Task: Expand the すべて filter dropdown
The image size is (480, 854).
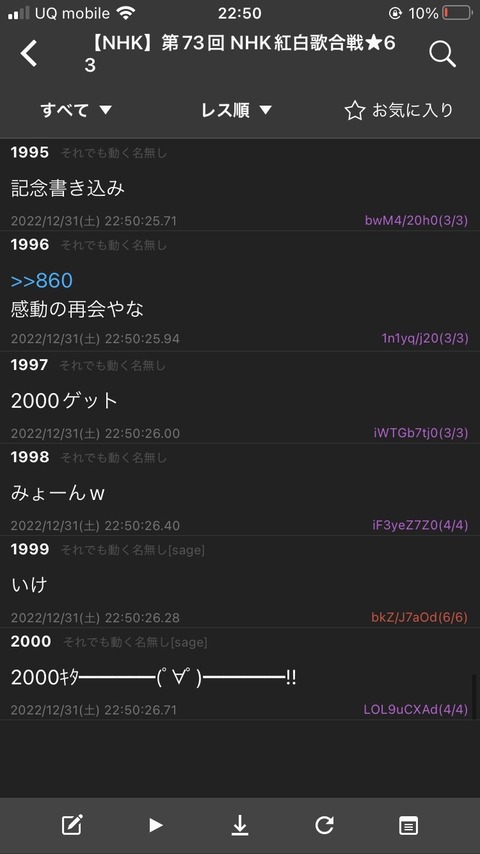Action: 76,110
